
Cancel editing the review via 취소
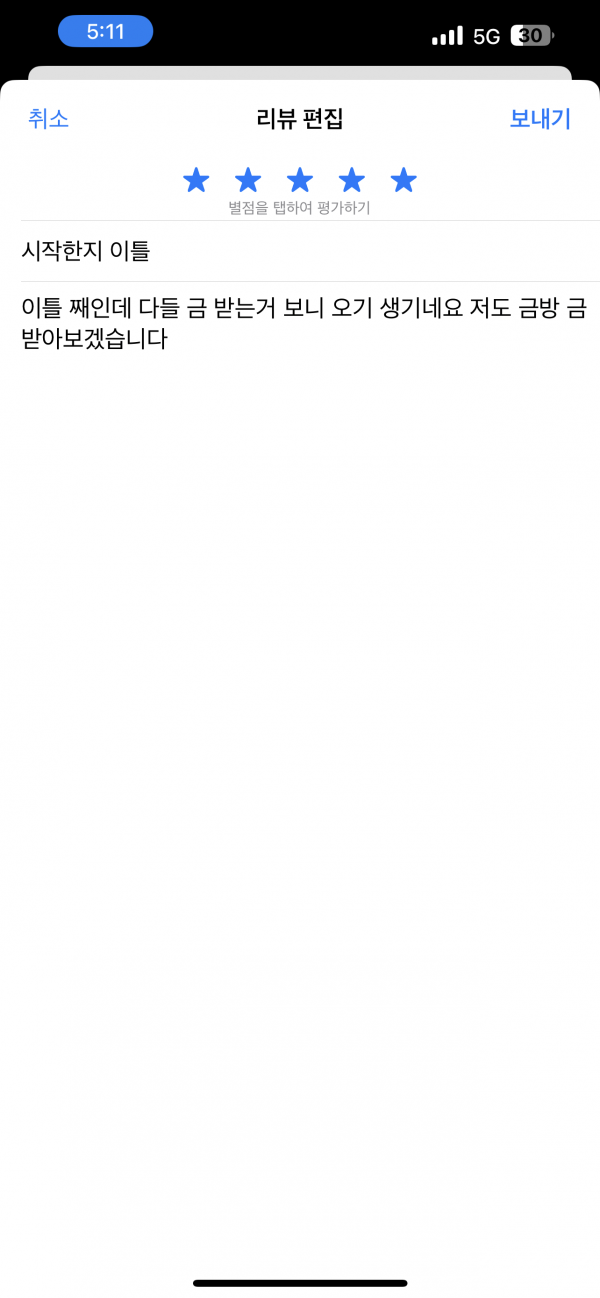pyautogui.click(x=48, y=118)
